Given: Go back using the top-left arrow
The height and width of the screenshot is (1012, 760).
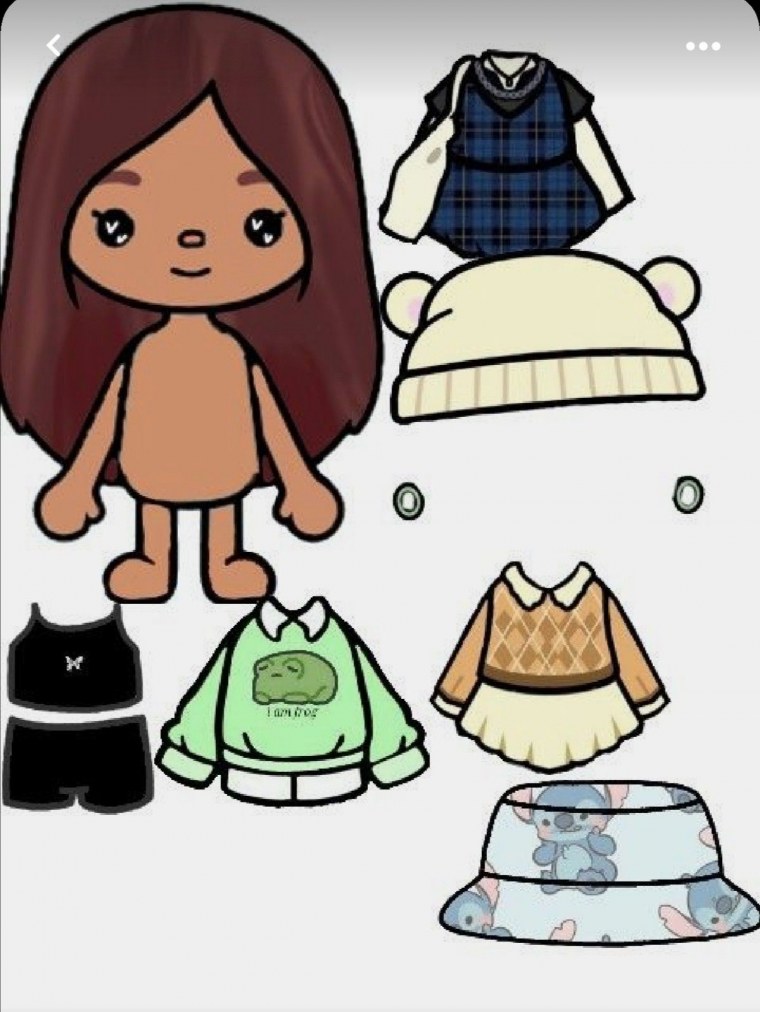Looking at the screenshot, I should coord(54,45).
